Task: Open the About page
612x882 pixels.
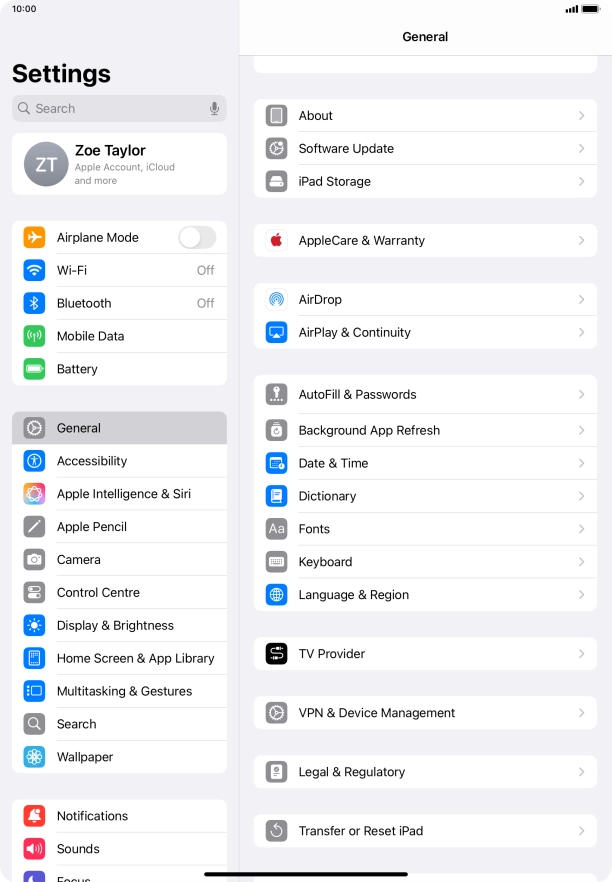Action: (425, 116)
